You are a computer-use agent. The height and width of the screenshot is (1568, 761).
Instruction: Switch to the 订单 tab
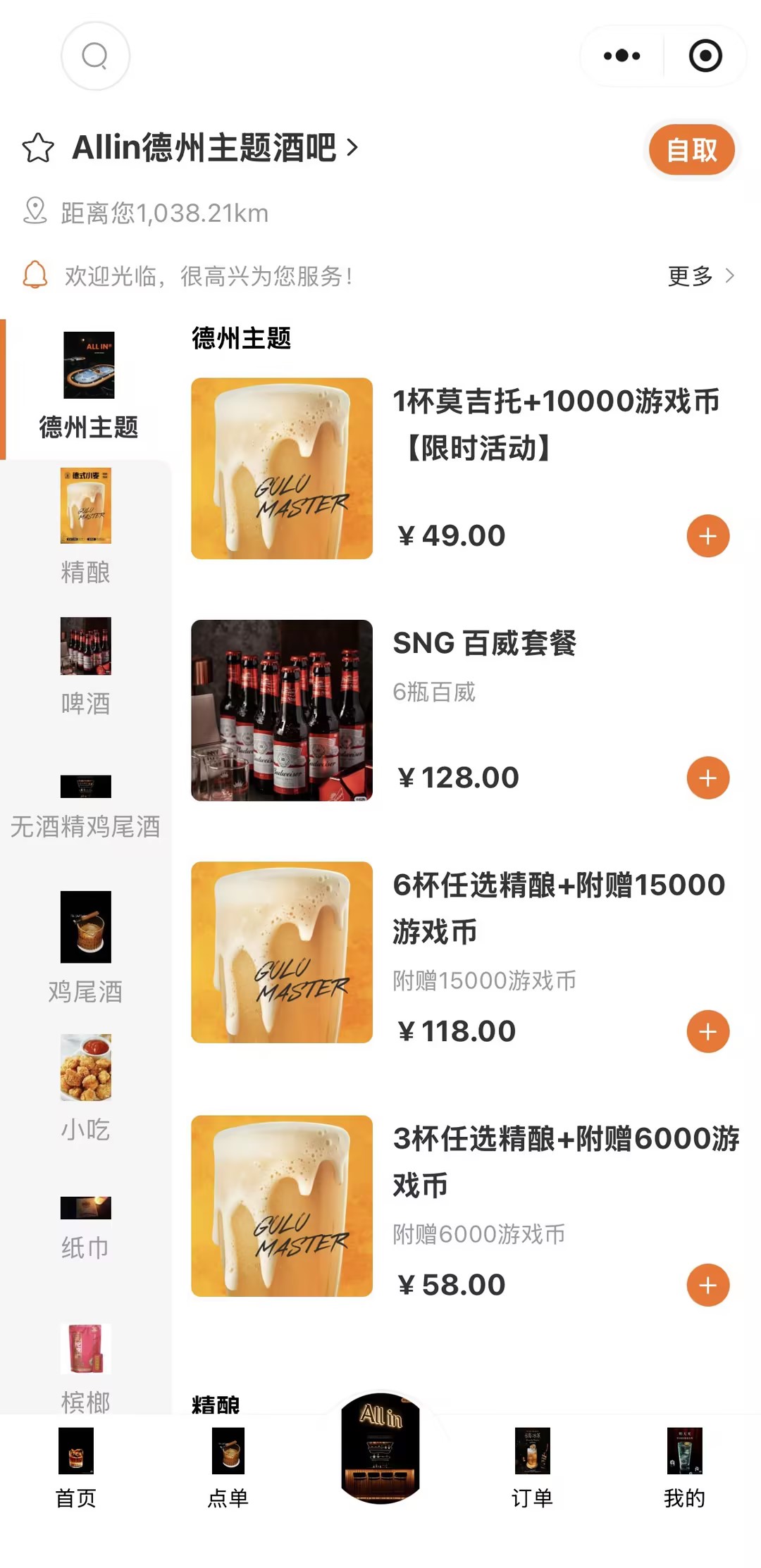coord(532,1469)
